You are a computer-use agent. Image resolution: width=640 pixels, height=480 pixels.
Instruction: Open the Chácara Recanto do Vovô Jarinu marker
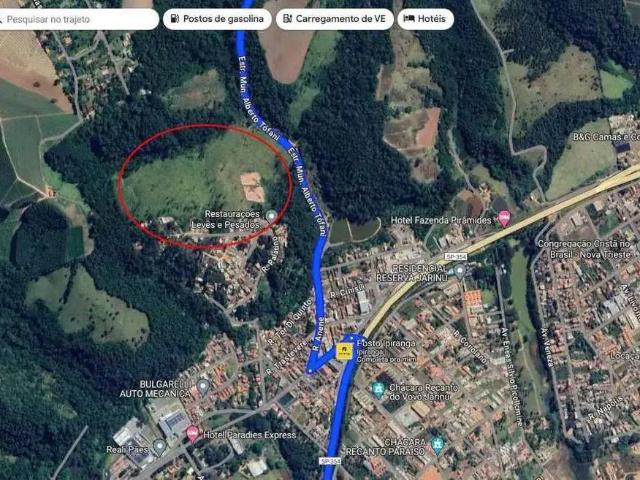coord(378,388)
